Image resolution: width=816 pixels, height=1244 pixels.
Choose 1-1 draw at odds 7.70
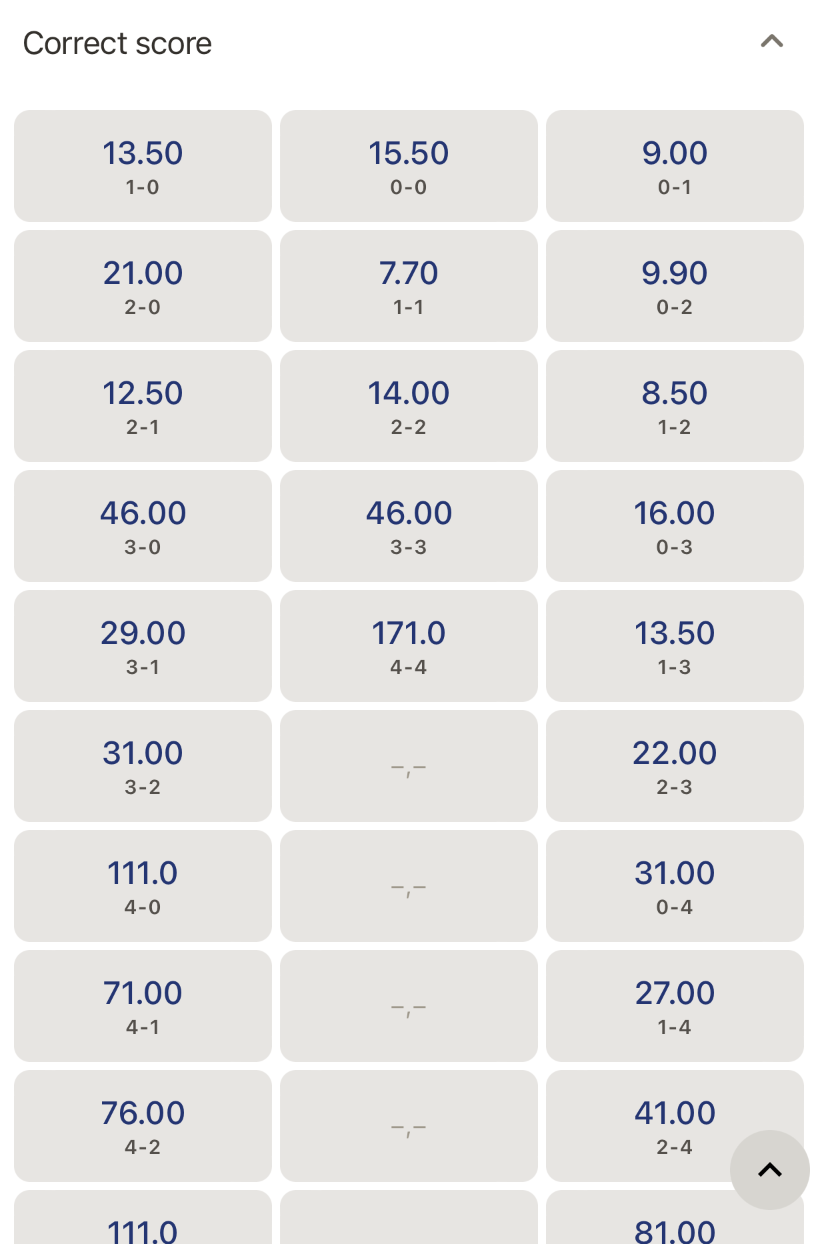409,285
